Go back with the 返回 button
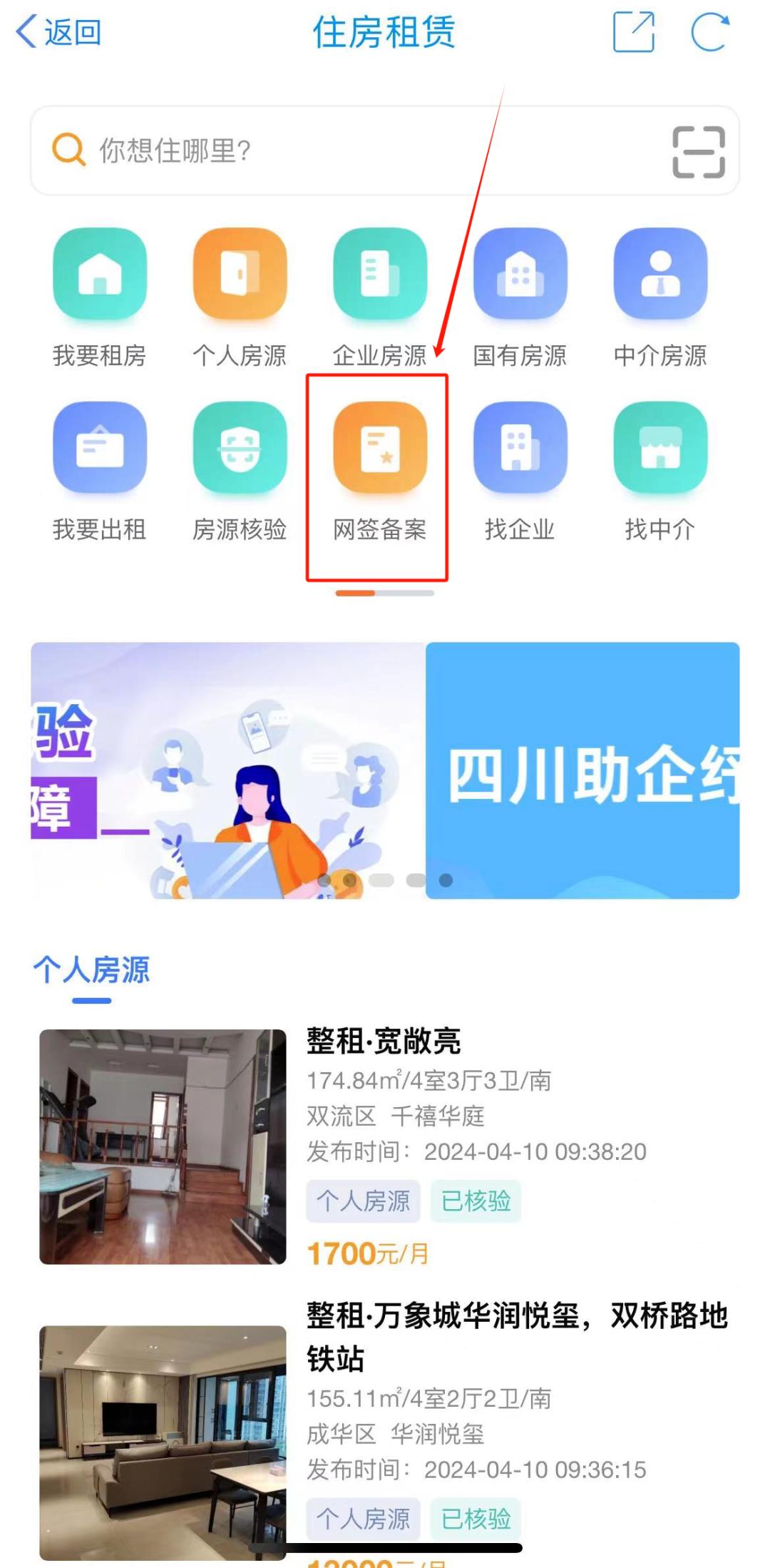This screenshot has width=770, height=1568. 58,33
